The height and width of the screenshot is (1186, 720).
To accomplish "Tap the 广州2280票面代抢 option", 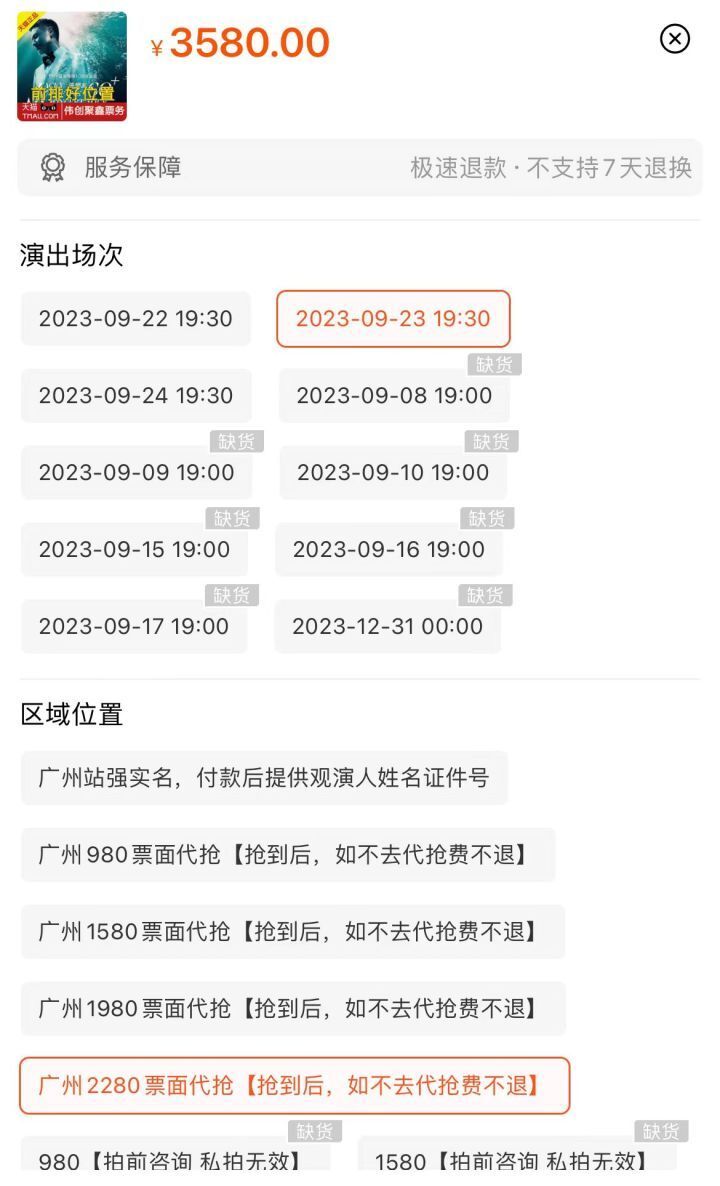I will [x=294, y=1086].
